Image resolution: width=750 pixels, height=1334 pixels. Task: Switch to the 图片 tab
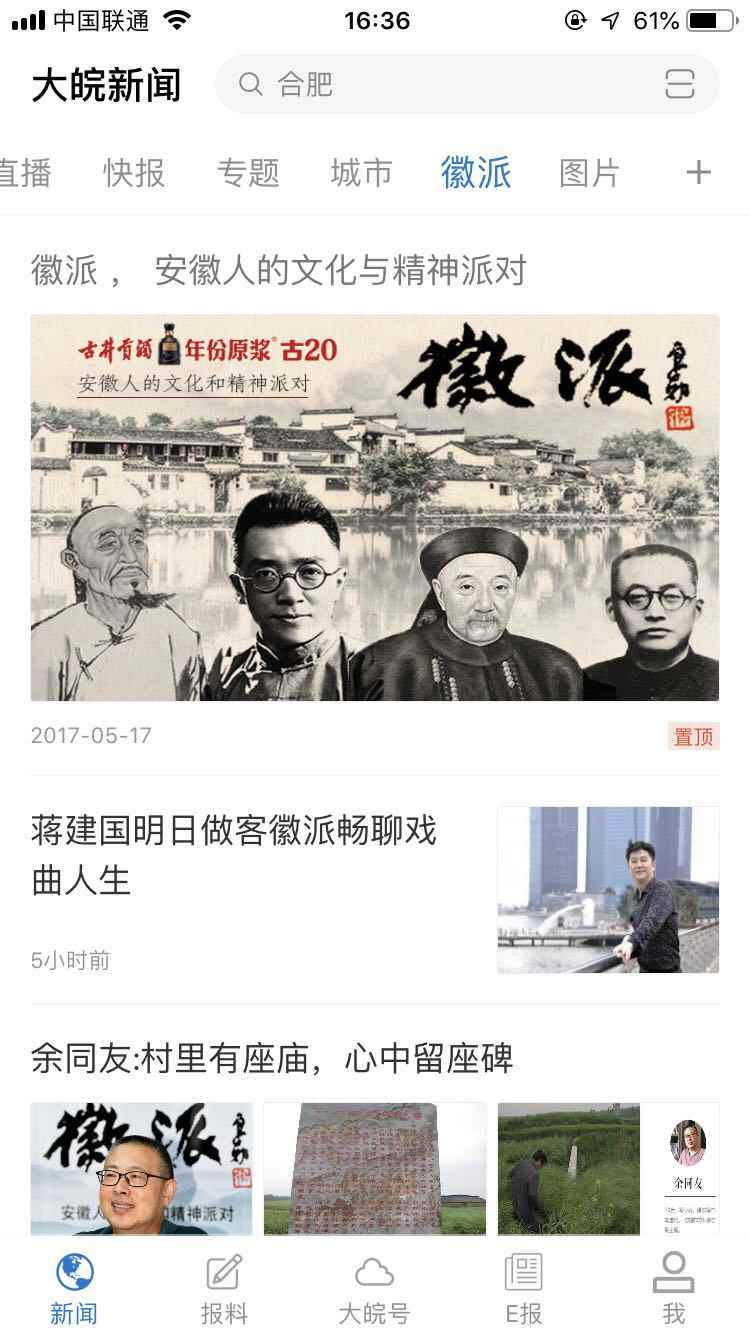pos(590,173)
